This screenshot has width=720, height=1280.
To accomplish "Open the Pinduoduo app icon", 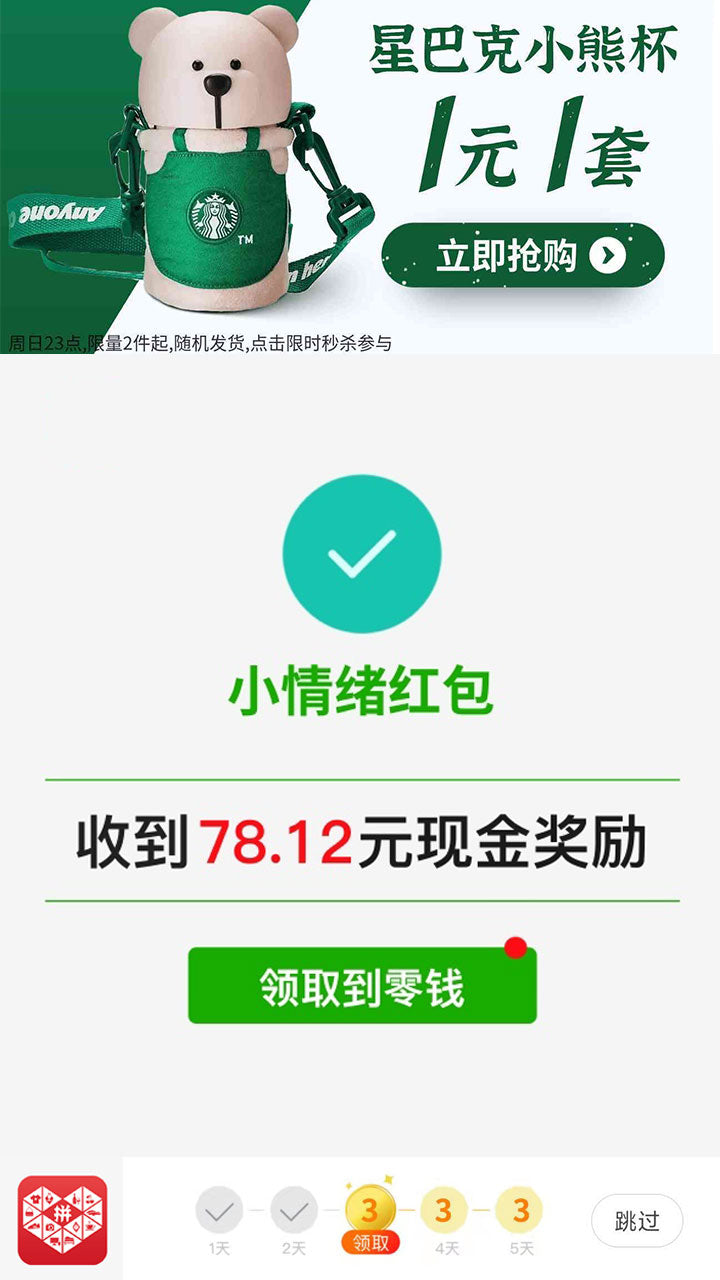I will click(x=62, y=1219).
